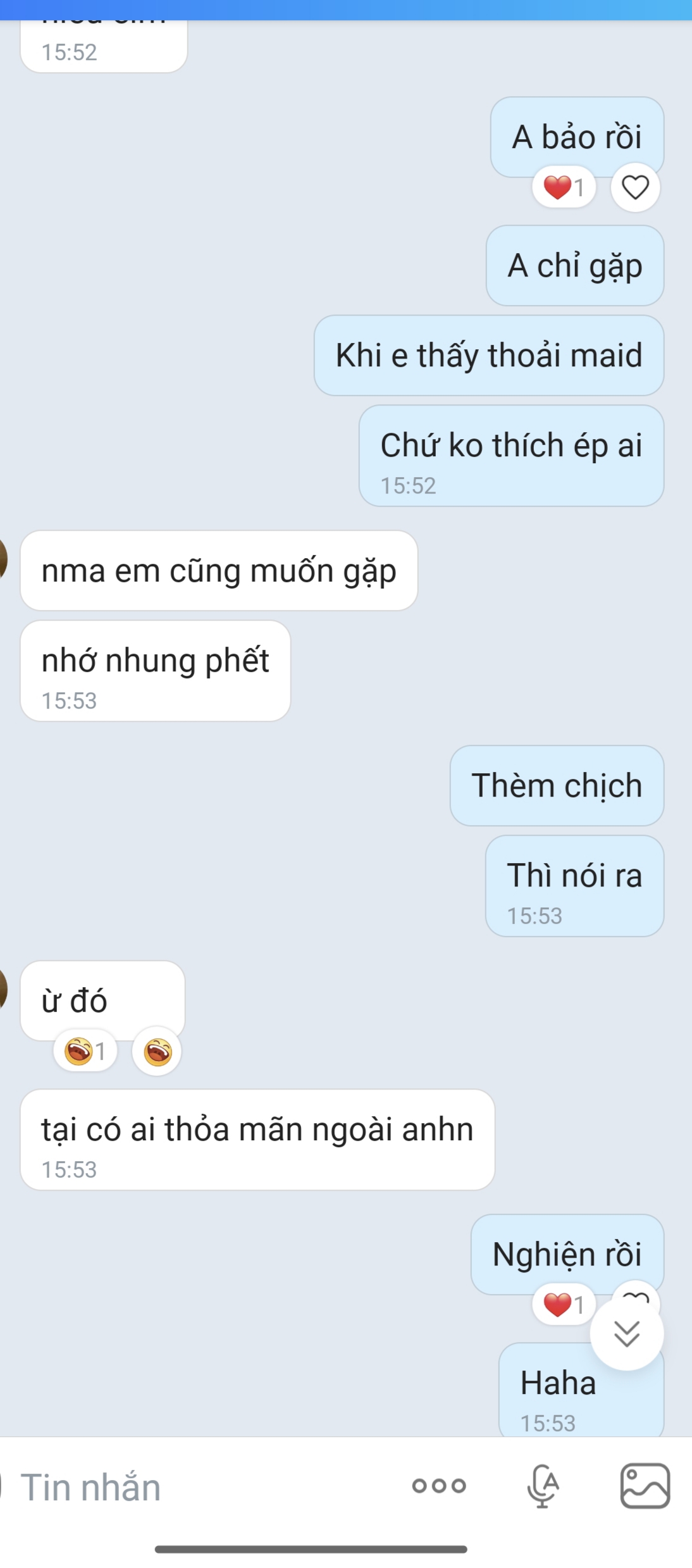Viewport: 692px width, 1568px height.
Task: View heart reaction count on 'A bảo rồi'
Action: [x=564, y=187]
